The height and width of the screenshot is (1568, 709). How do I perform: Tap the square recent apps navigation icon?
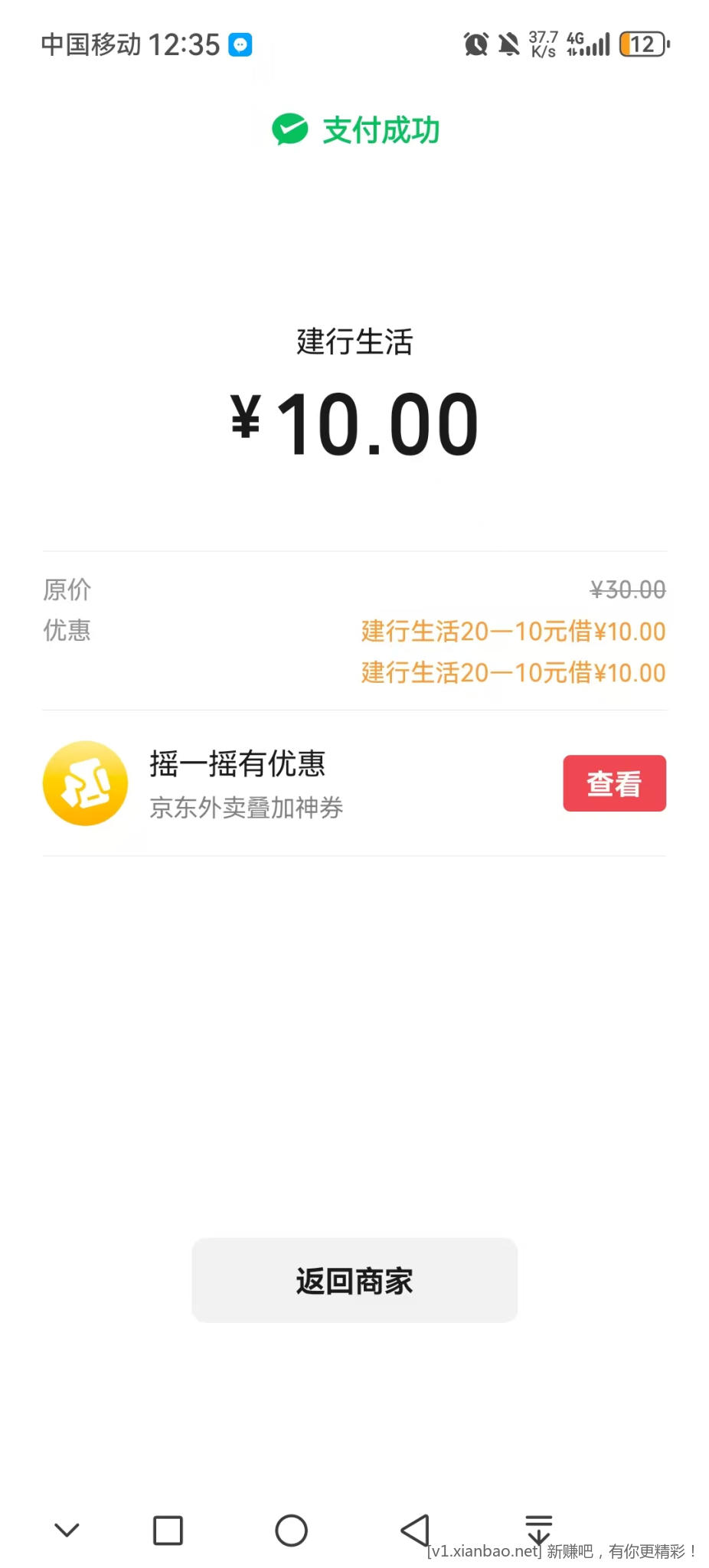168,1530
